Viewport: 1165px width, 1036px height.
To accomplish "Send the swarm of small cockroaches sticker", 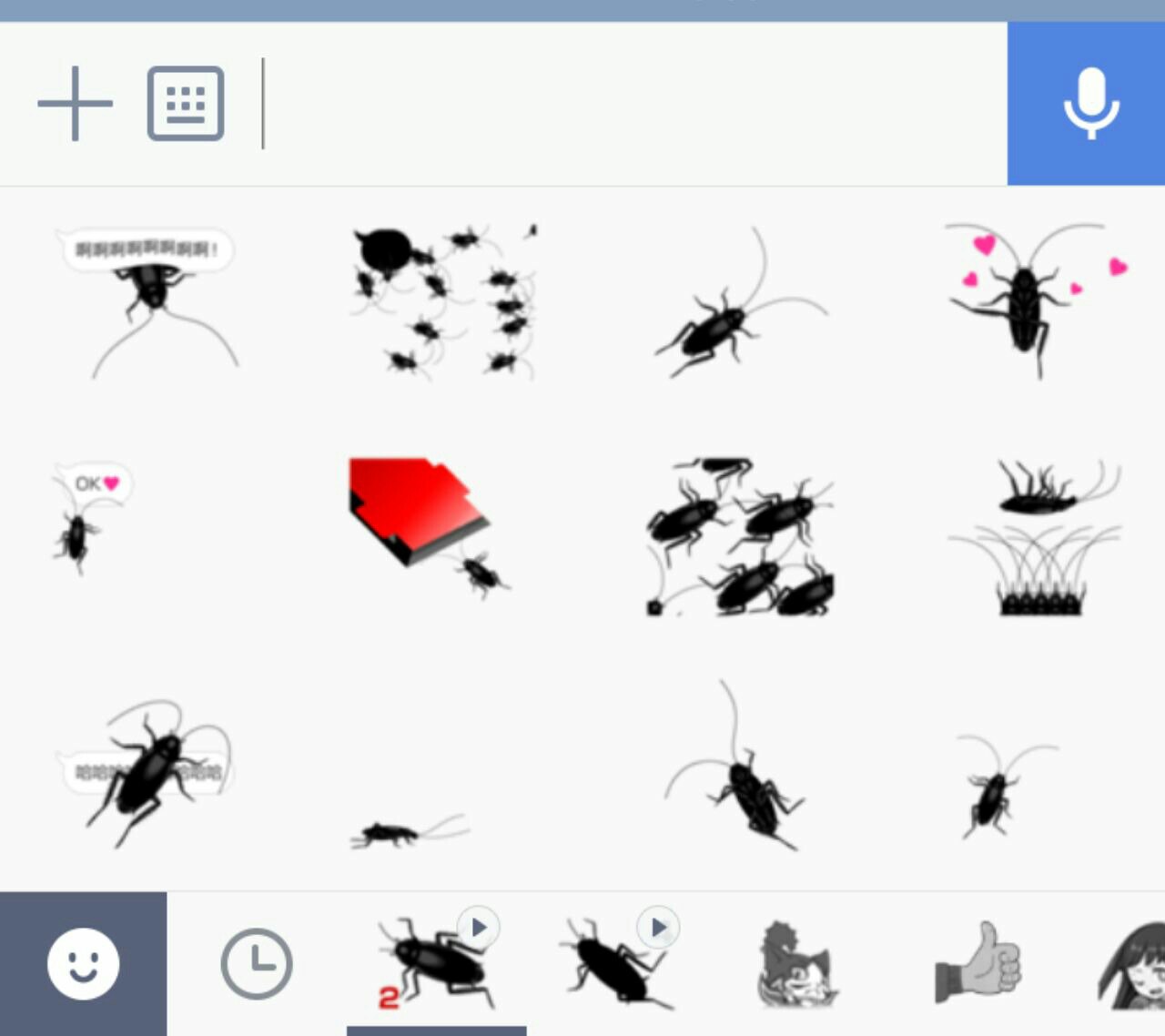I will (x=444, y=300).
